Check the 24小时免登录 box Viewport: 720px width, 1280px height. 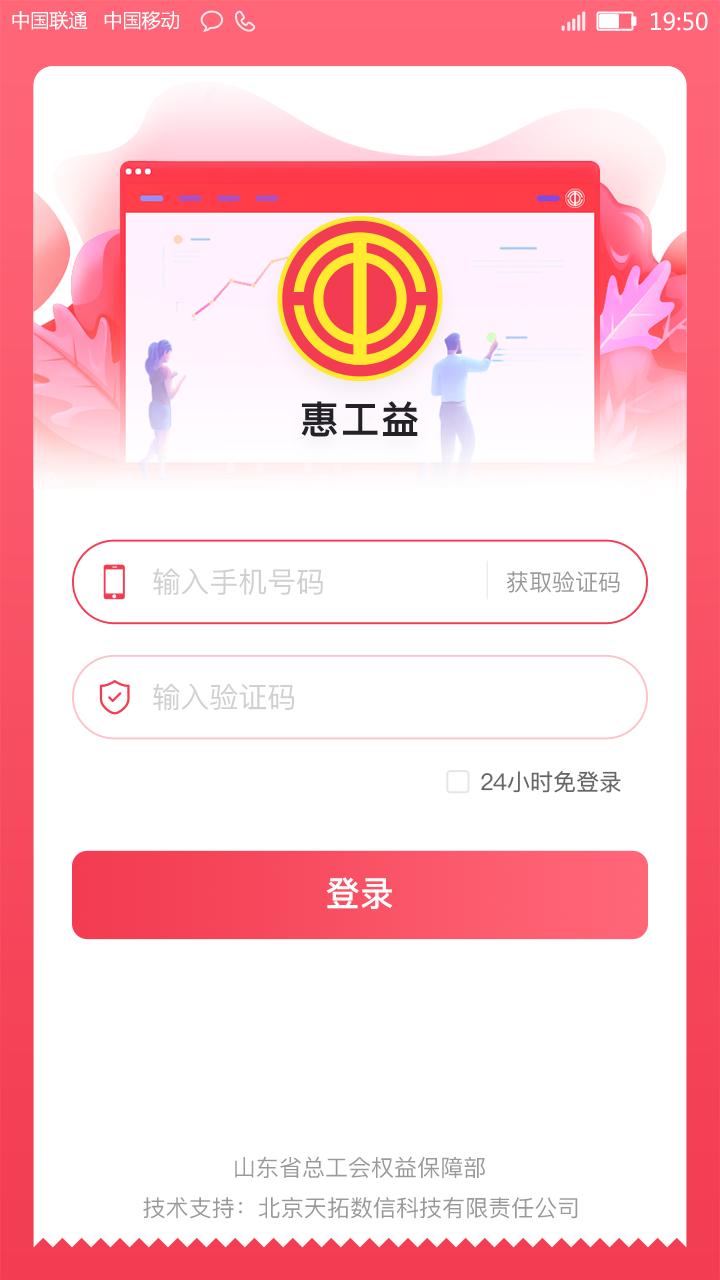pos(458,782)
